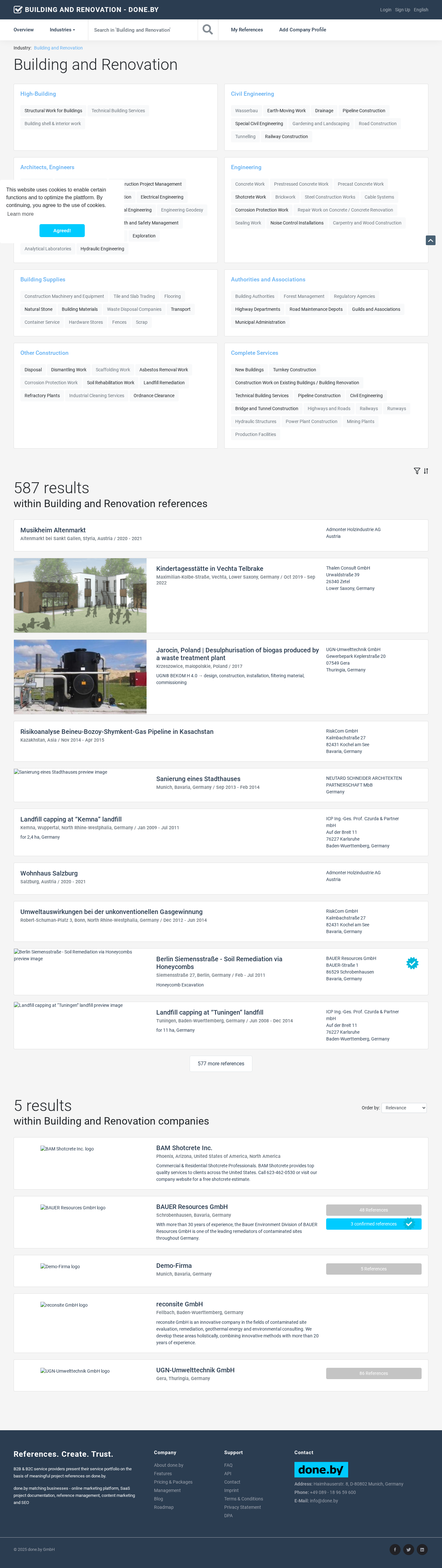Open the Industries dropdown menu
Screen dimensions: 442x1568
[62, 30]
